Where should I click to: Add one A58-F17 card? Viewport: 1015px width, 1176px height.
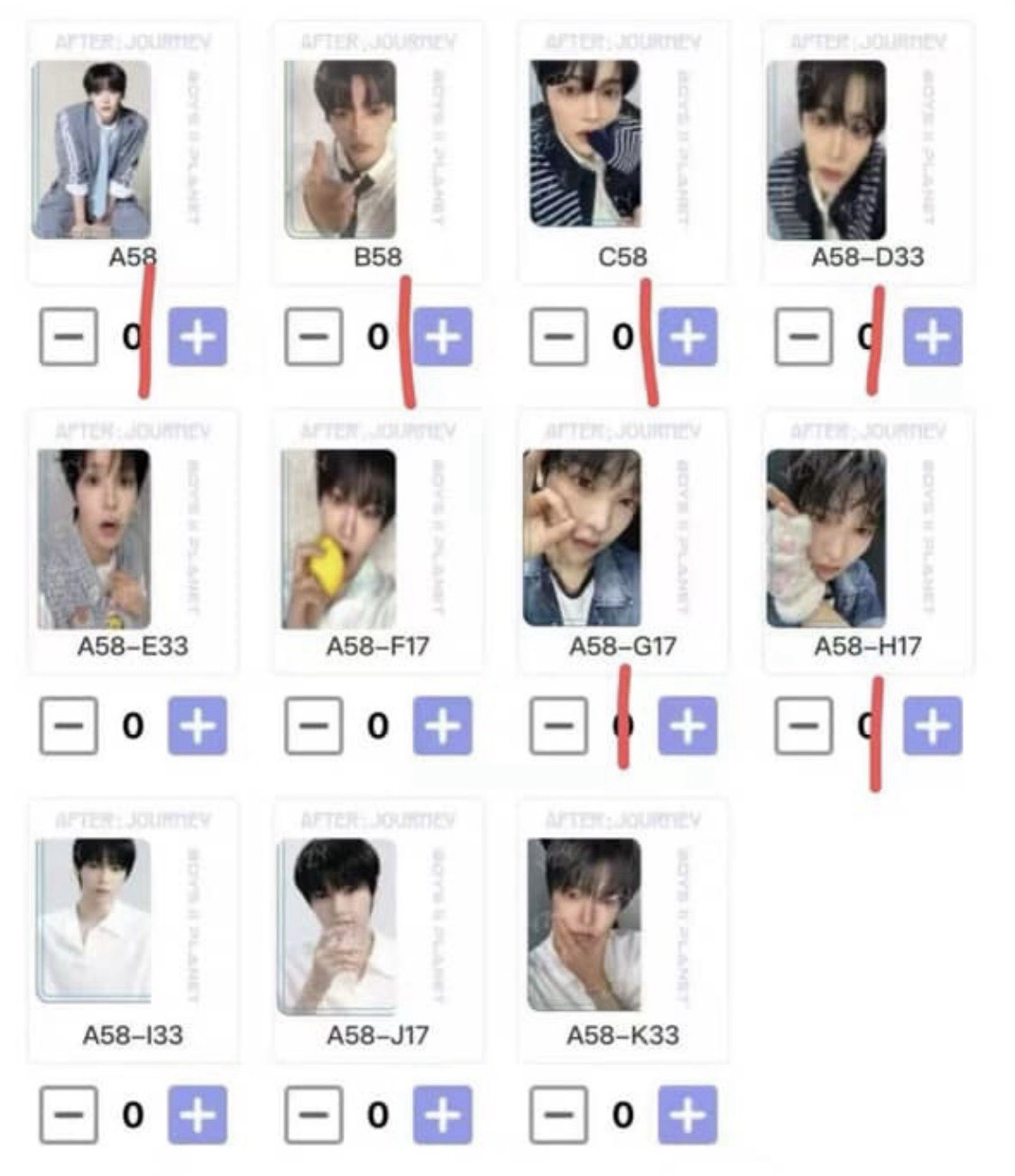click(442, 725)
